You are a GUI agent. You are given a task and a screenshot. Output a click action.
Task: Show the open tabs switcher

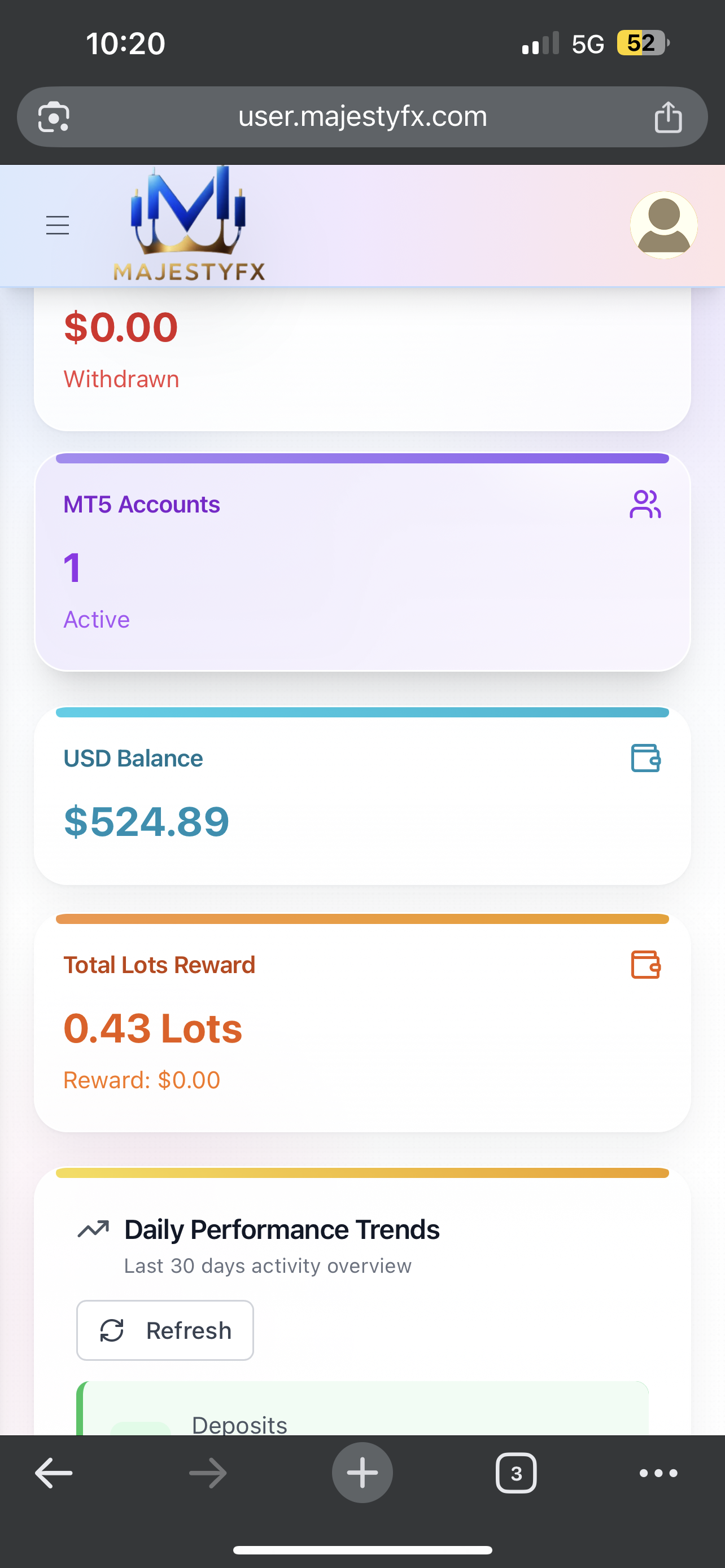click(516, 1474)
